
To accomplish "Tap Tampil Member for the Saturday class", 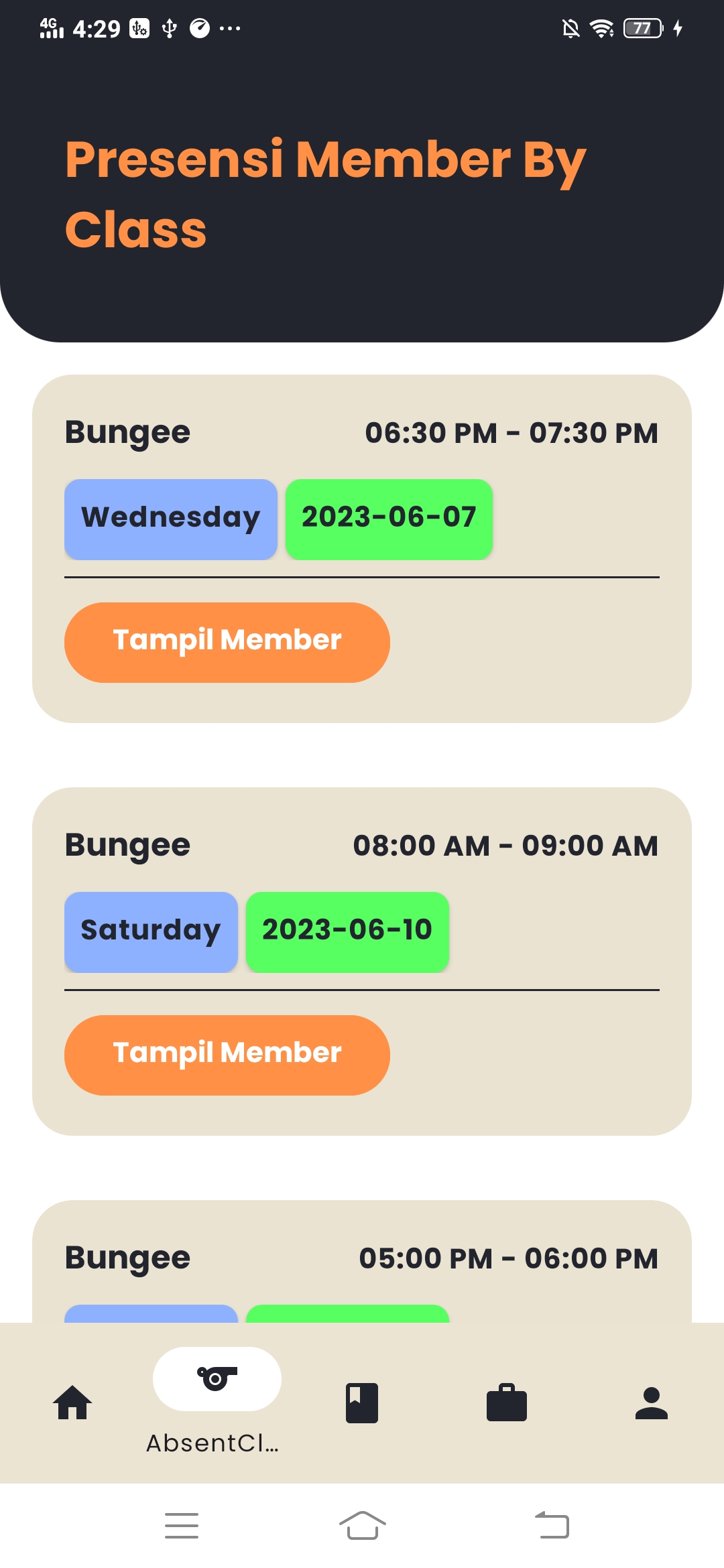I will click(x=227, y=1053).
